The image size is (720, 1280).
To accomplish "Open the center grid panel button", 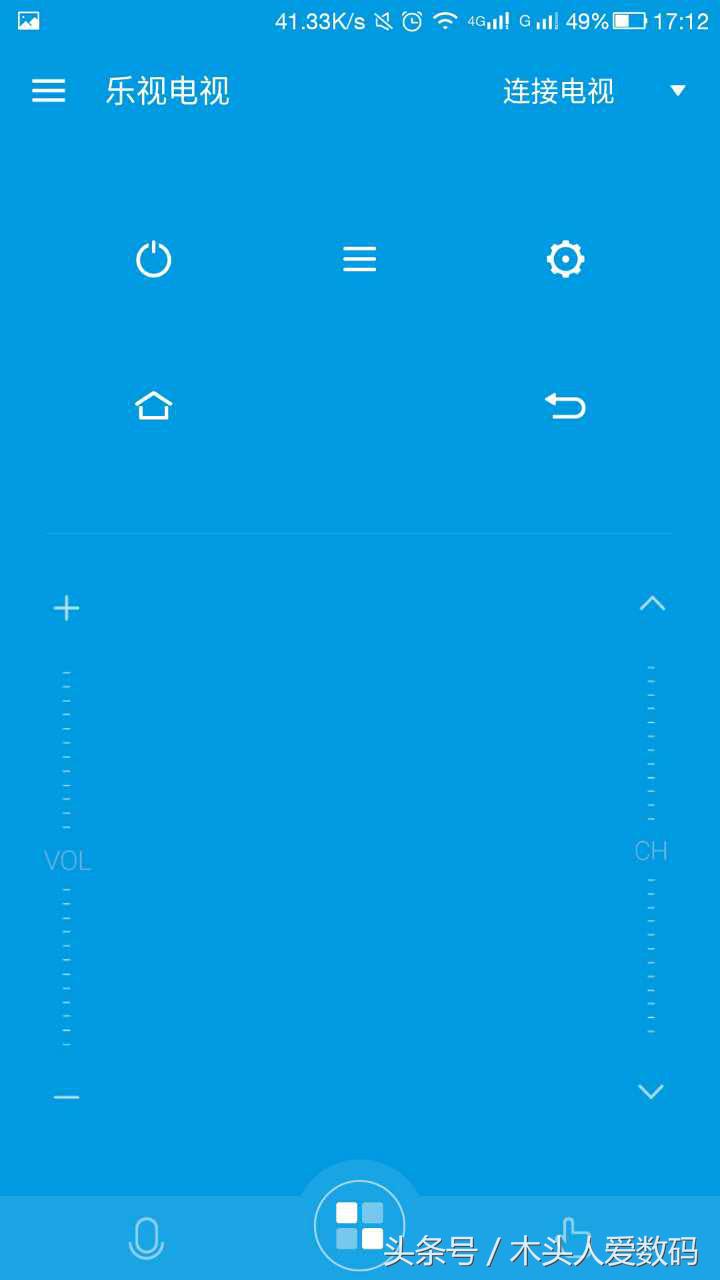I will pyautogui.click(x=360, y=1226).
